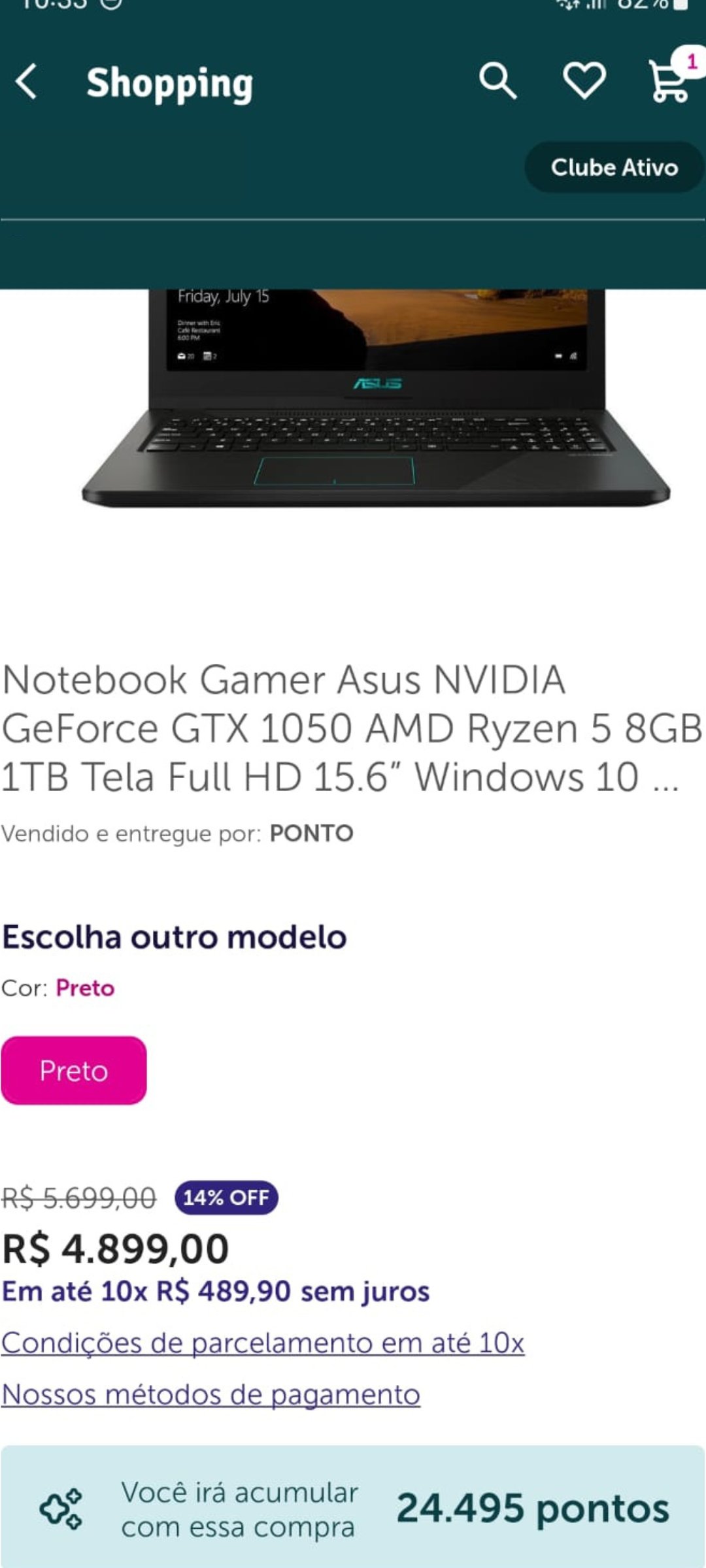Tap the Clube Ativo button
The height and width of the screenshot is (1568, 706).
[x=614, y=167]
